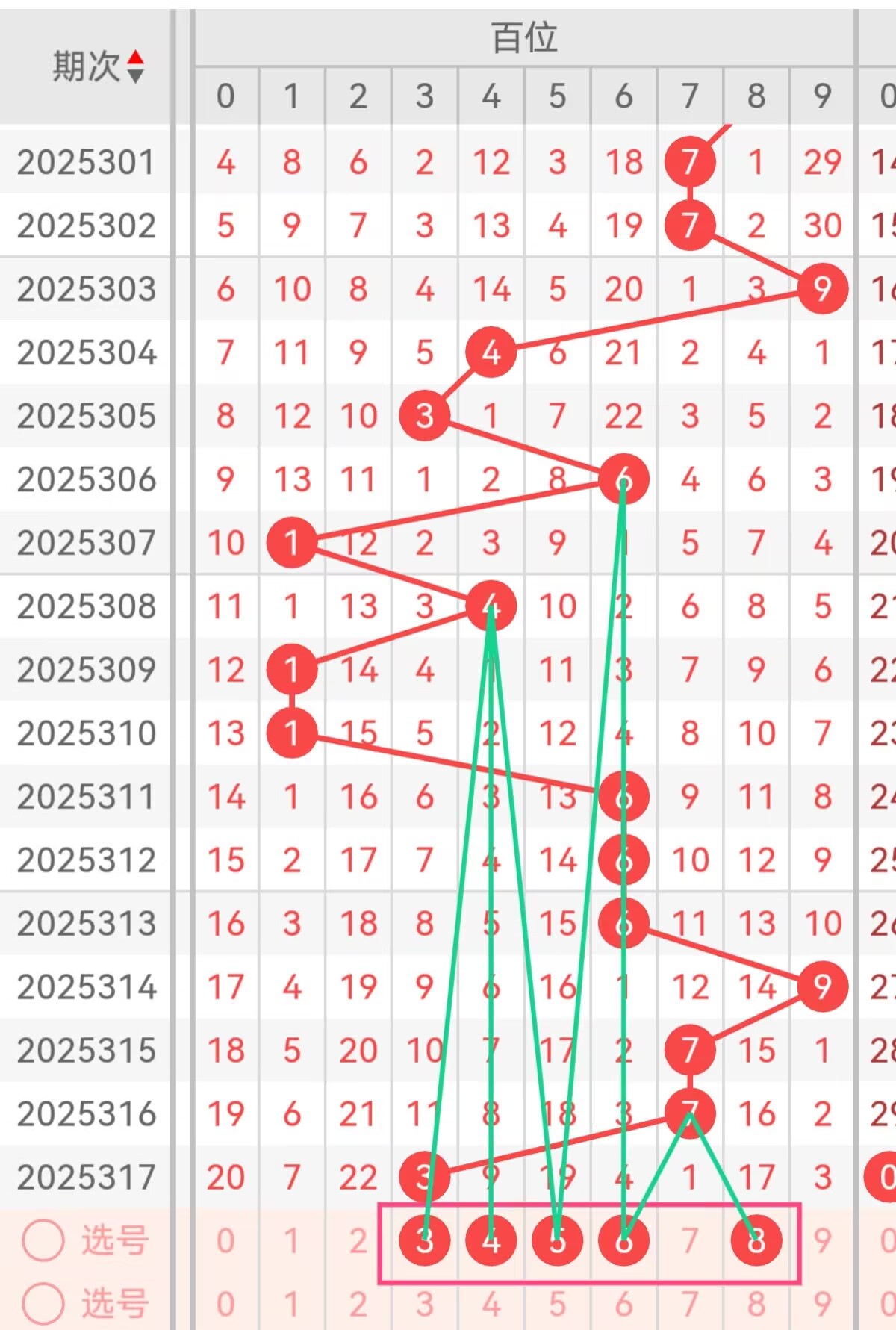Choose number 8 in the second 选号 row
The image size is (896, 1330).
[756, 1304]
